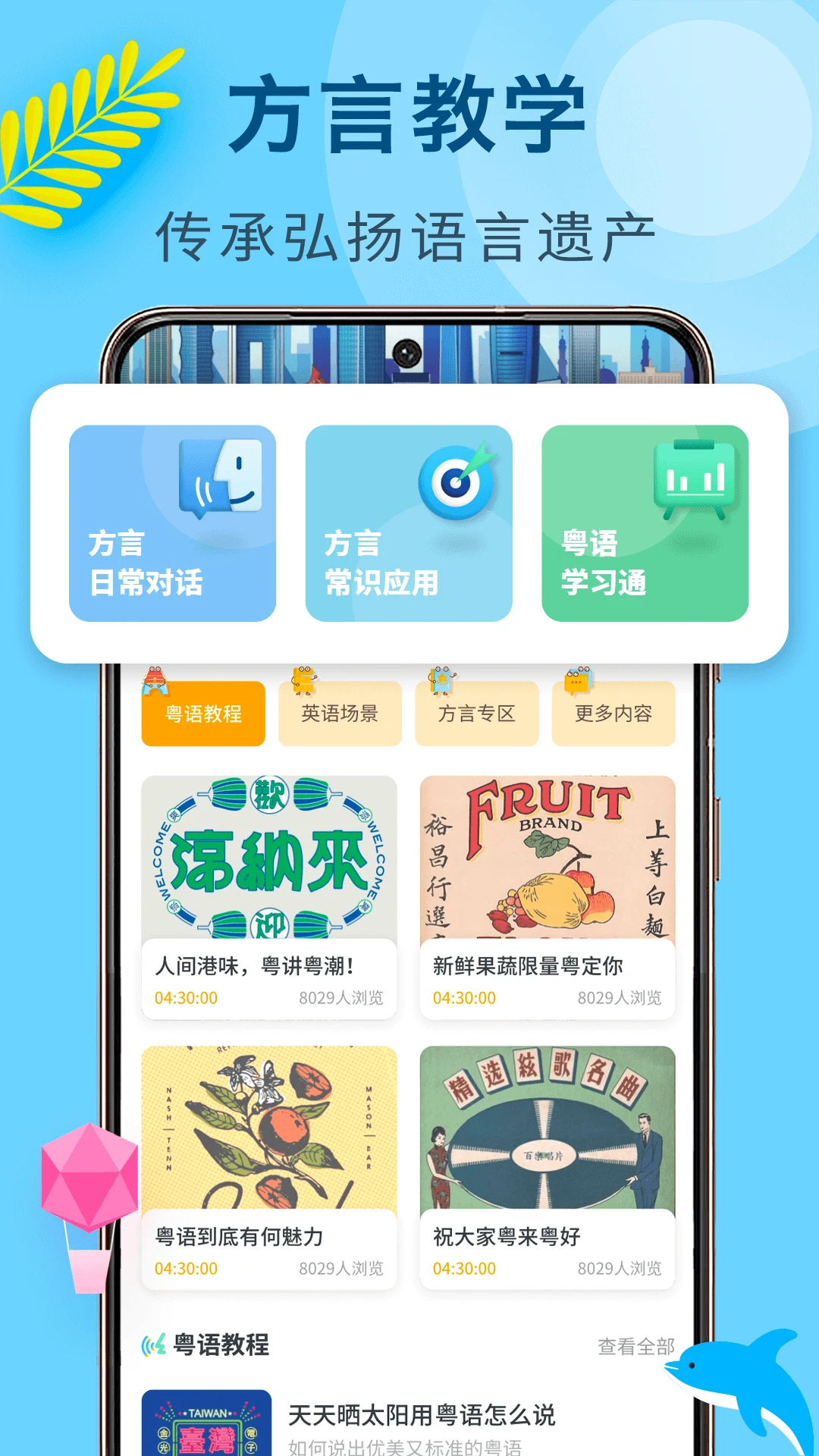
Task: Open the FRUIT BRAND poster thumbnail
Action: click(x=548, y=857)
